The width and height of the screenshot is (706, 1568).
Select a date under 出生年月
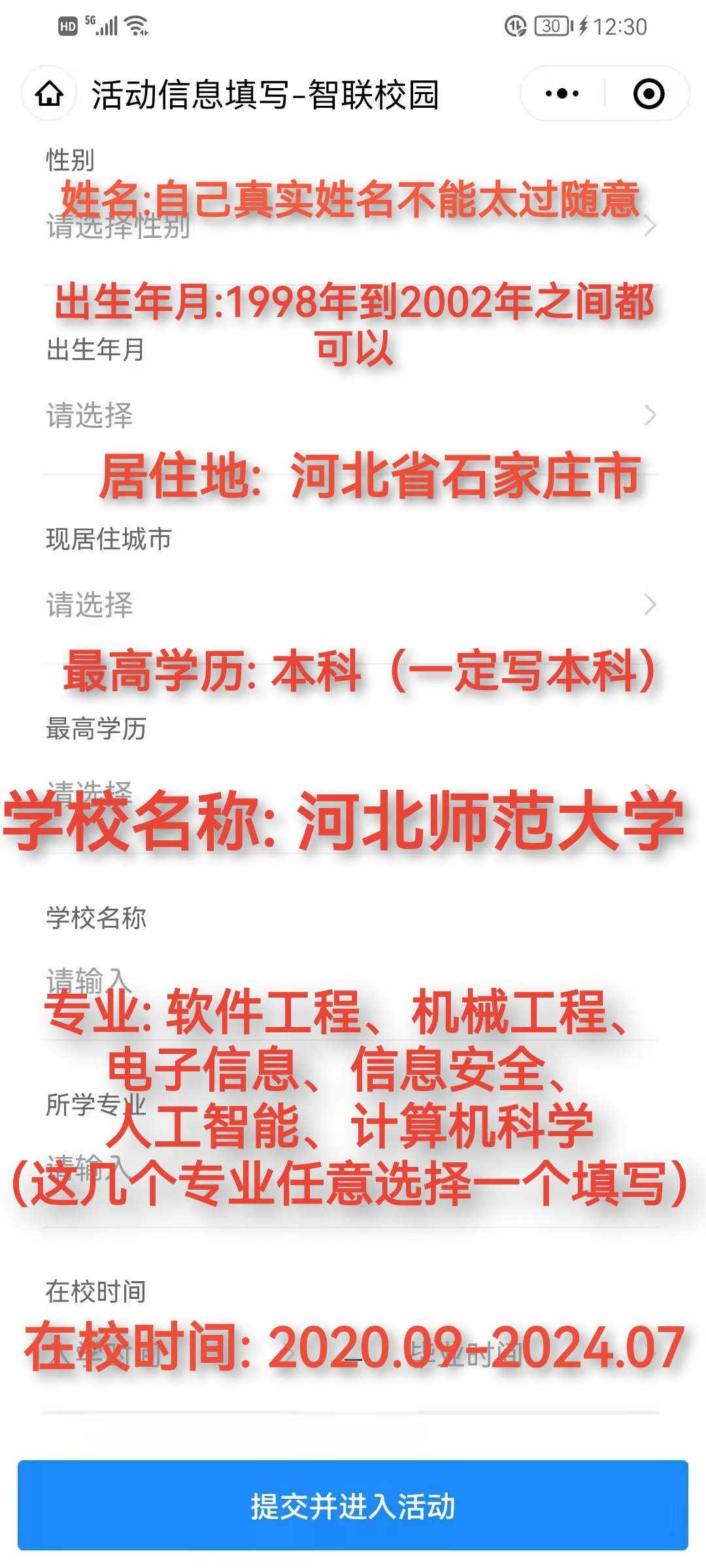(x=352, y=415)
